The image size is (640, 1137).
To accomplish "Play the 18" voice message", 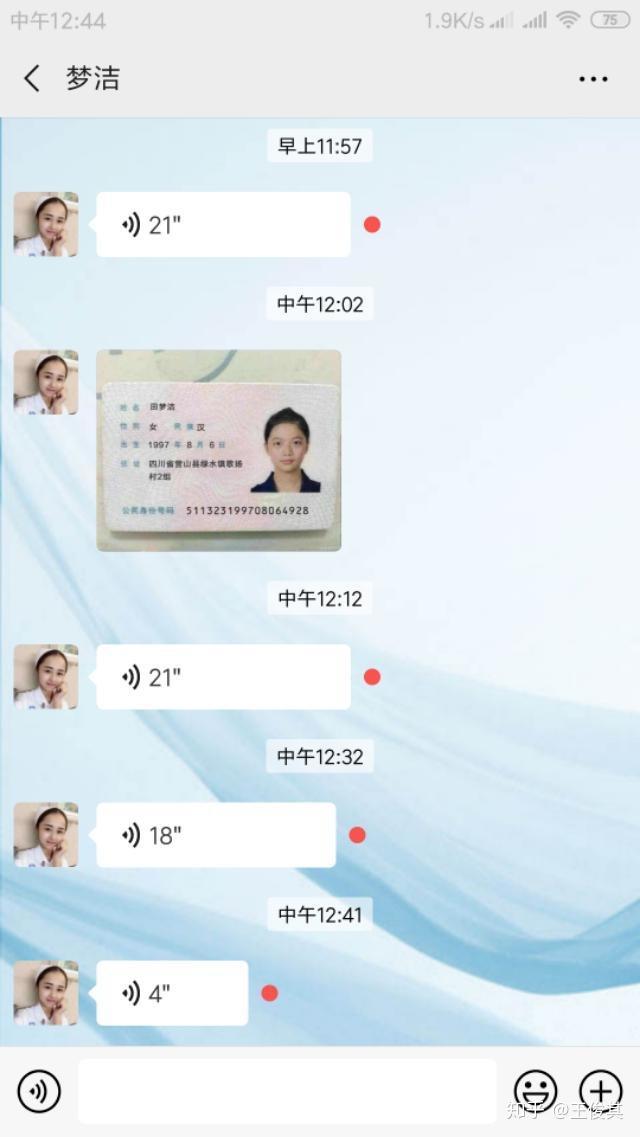I will [216, 835].
